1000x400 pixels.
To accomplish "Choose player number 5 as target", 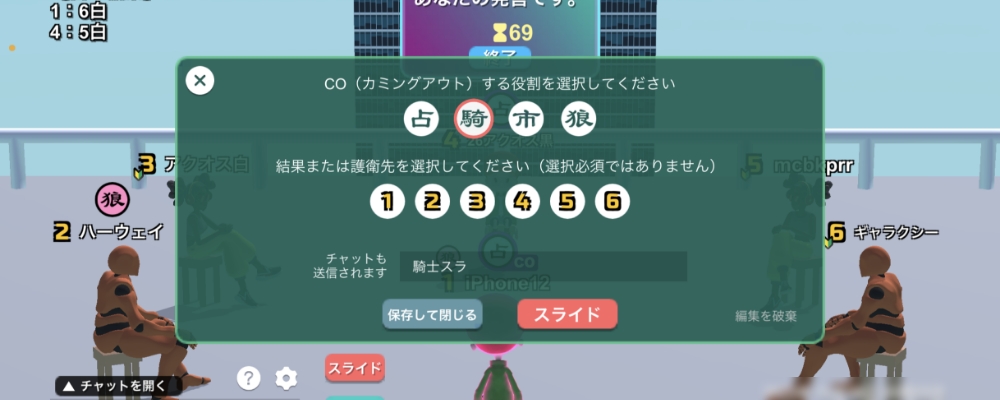I will click(x=567, y=202).
